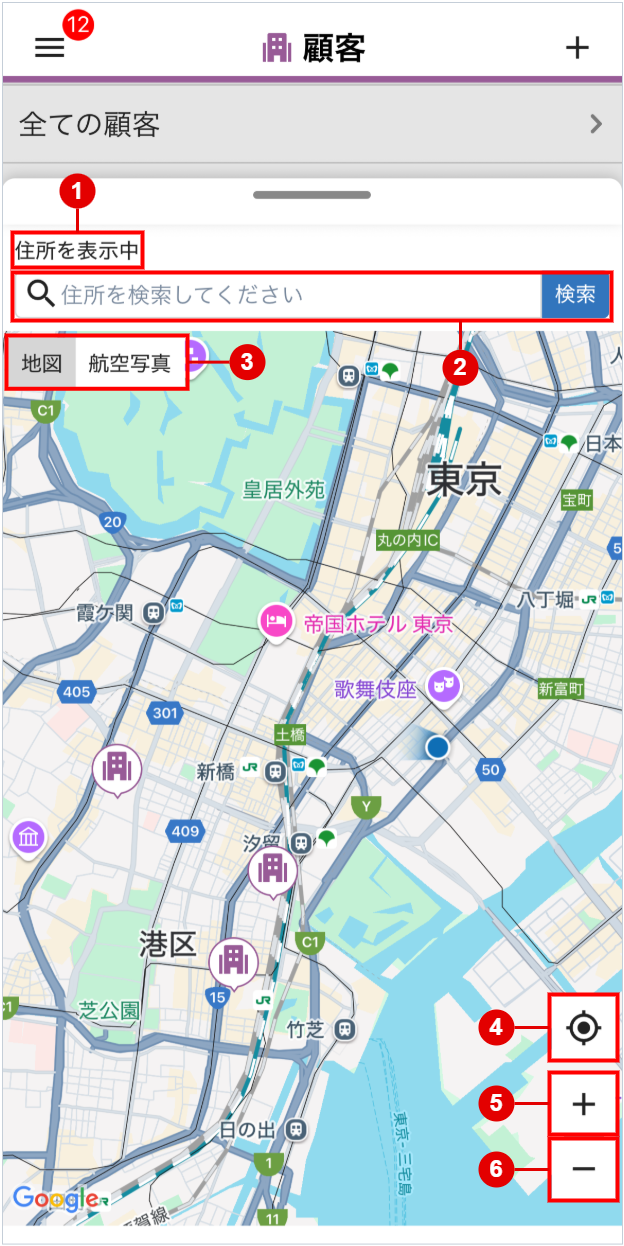Open the 全ての顧客 list row
Screen dimensions: 624x1246
click(311, 124)
